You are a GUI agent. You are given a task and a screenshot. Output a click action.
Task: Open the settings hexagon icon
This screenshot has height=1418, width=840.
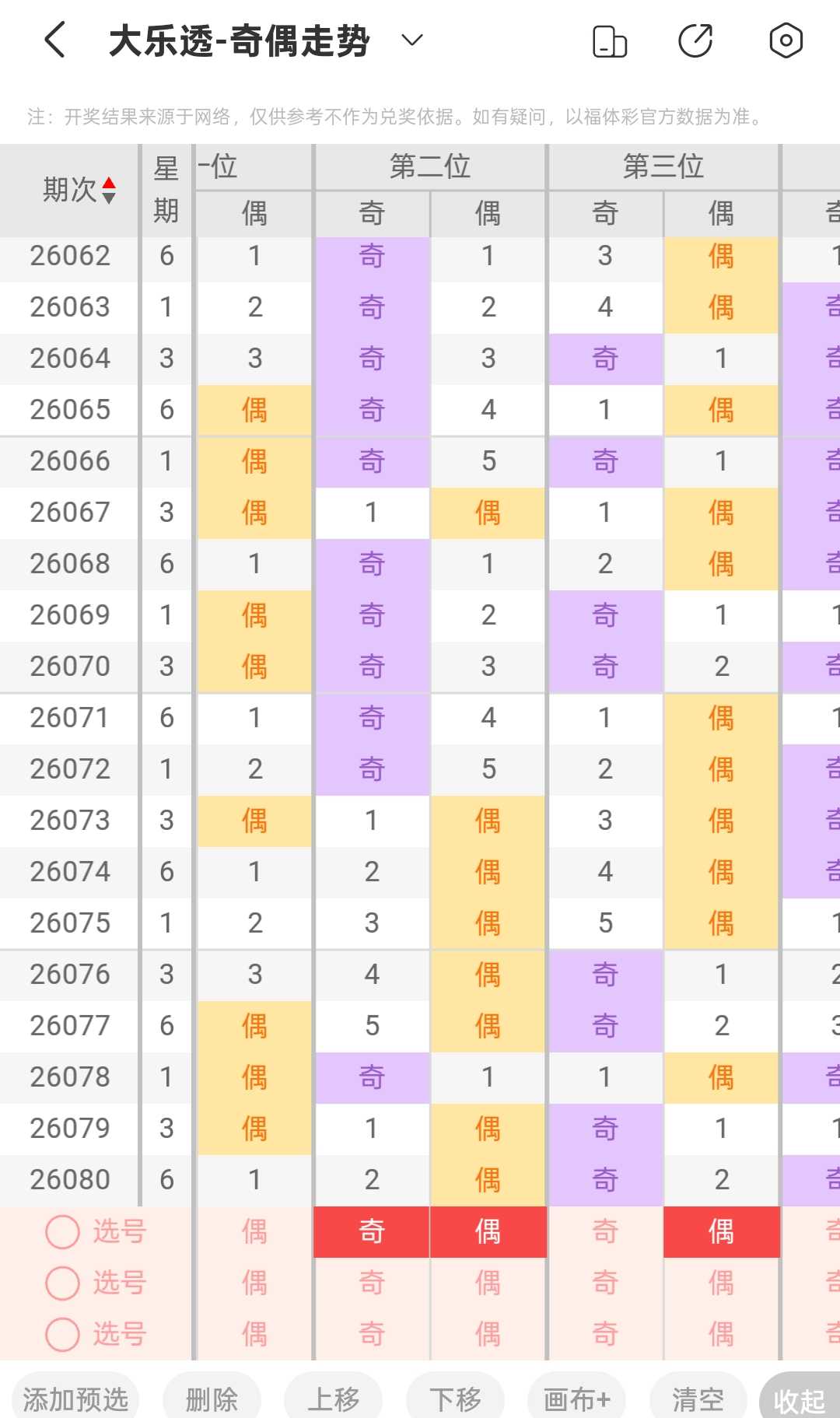click(x=786, y=40)
